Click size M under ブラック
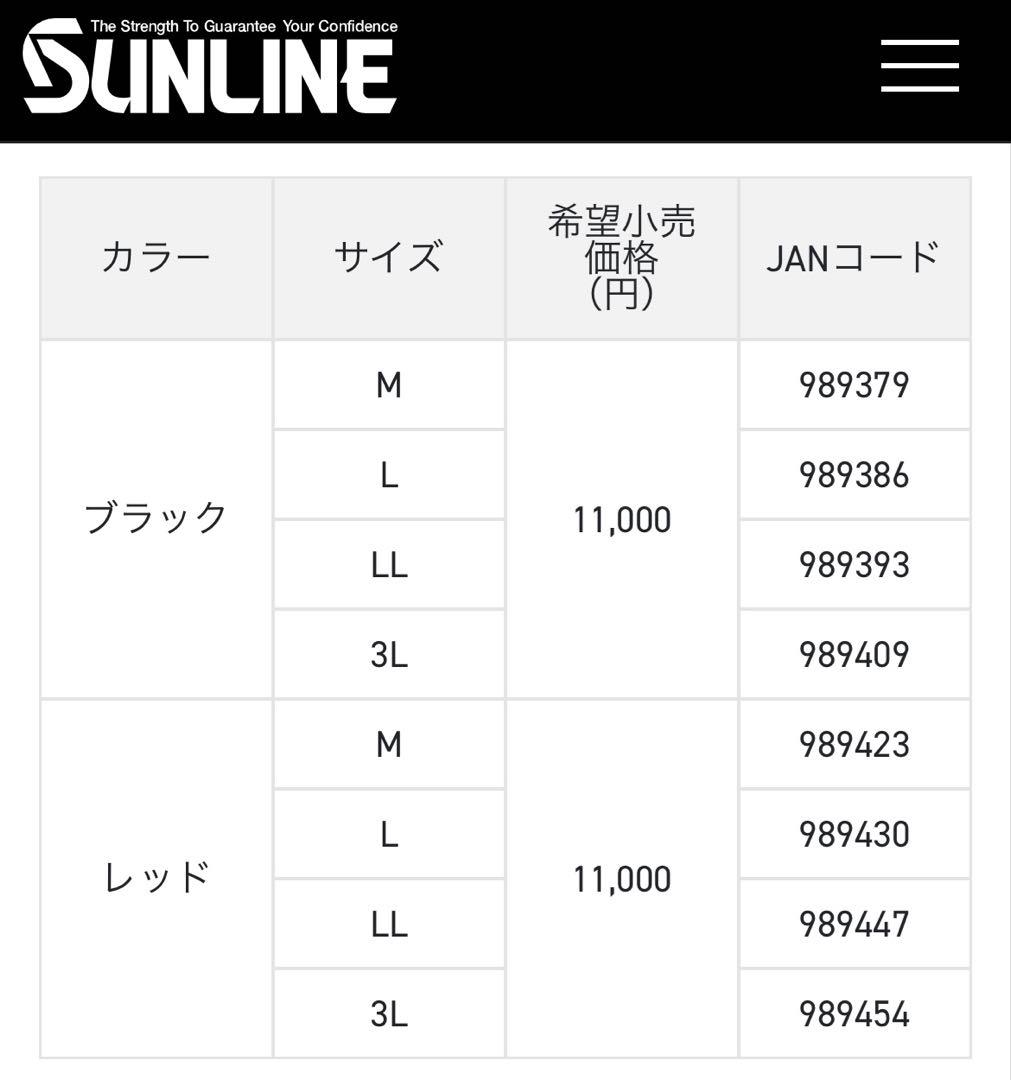1011x1080 pixels. [x=388, y=385]
